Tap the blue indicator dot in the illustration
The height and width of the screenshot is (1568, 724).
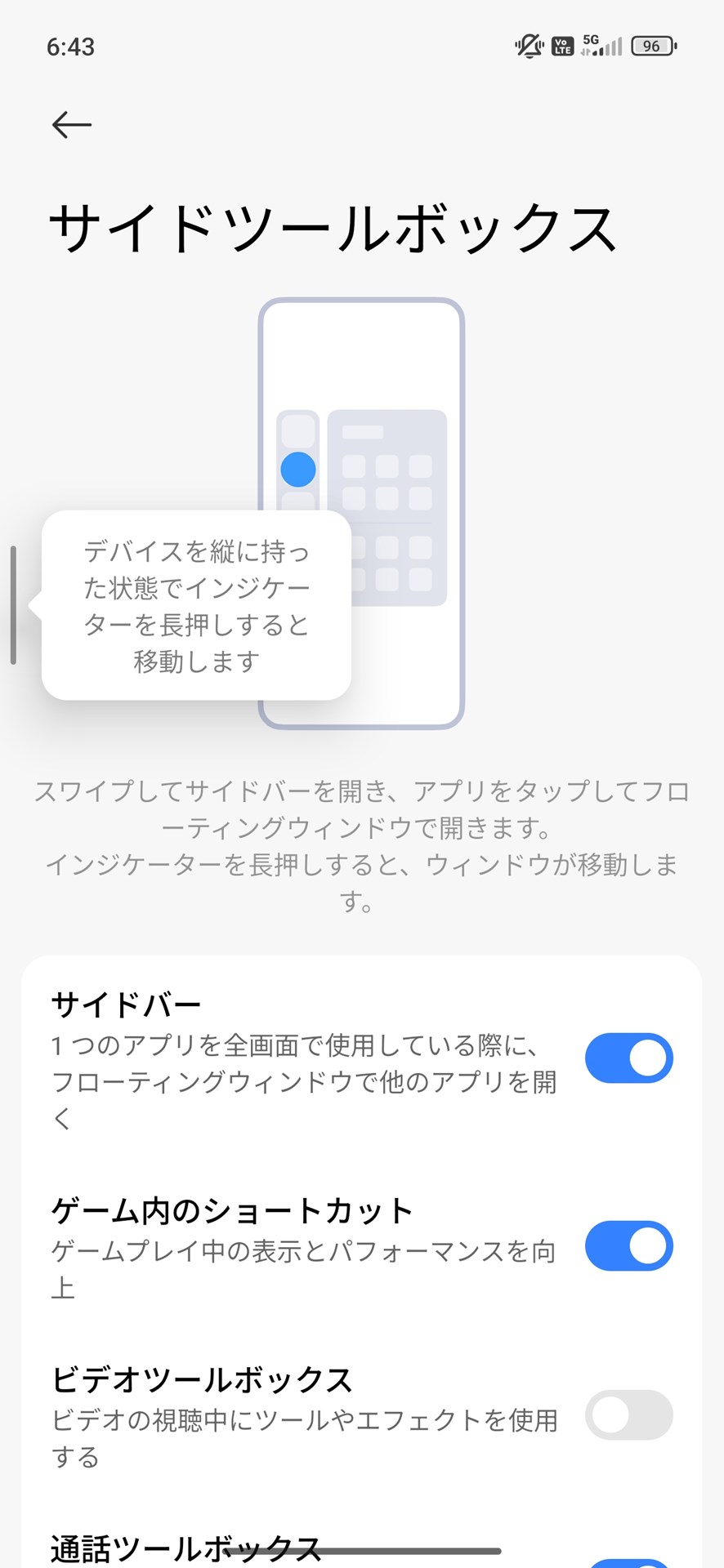click(297, 469)
